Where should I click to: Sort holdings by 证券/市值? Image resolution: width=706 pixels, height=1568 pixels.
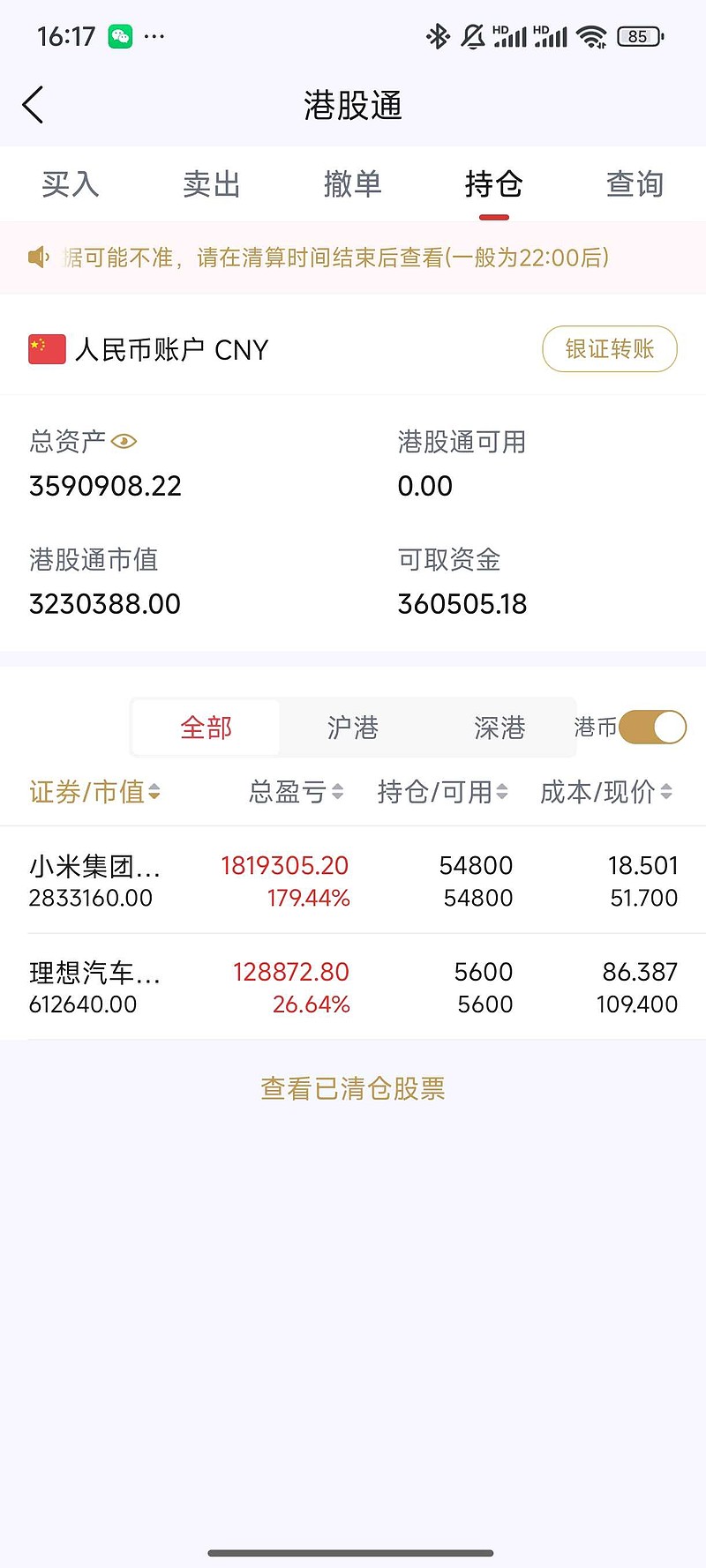pos(94,792)
